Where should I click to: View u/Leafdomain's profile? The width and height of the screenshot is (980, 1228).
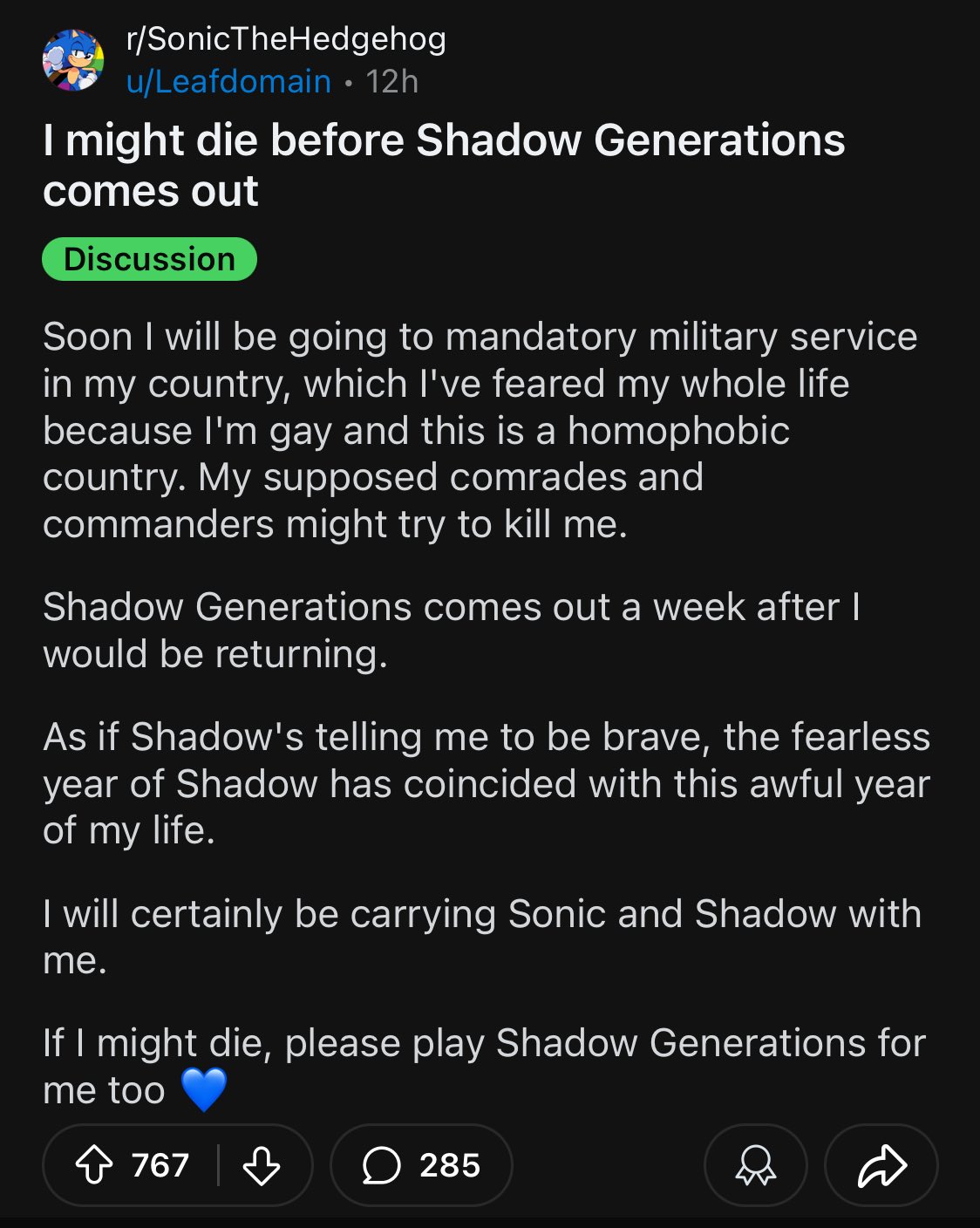tap(228, 81)
